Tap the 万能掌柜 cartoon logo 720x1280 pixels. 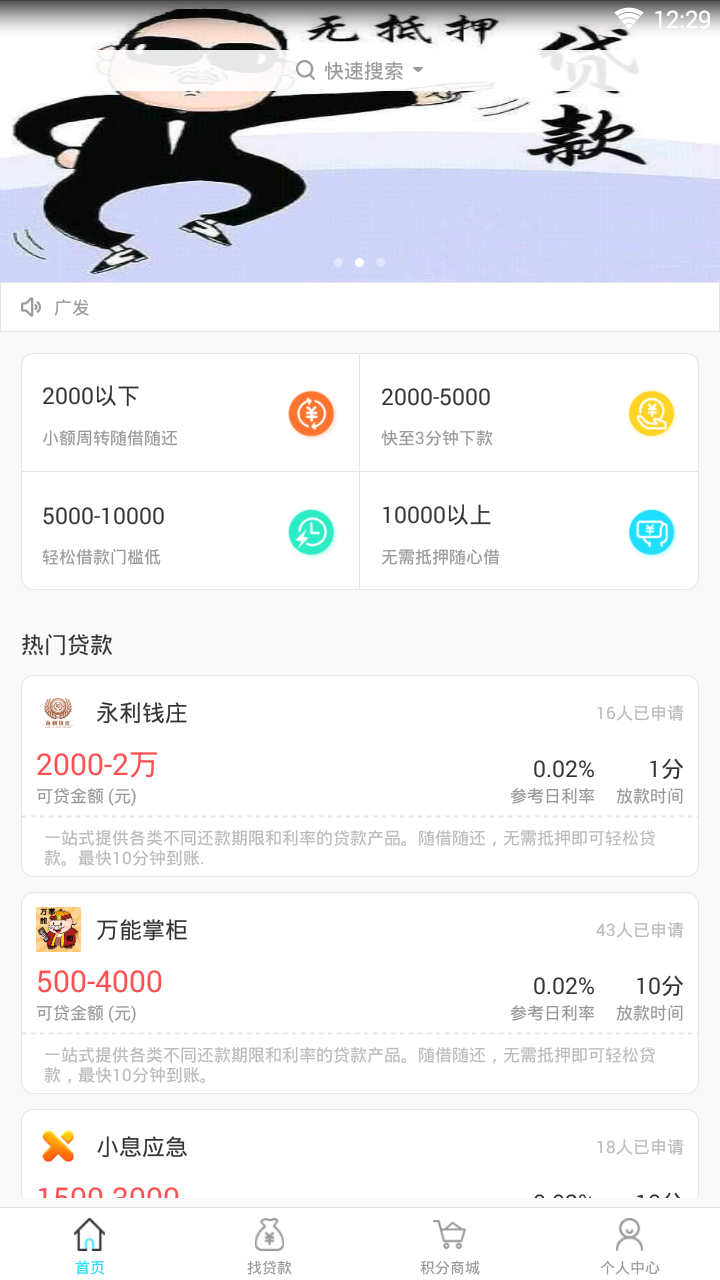58,929
